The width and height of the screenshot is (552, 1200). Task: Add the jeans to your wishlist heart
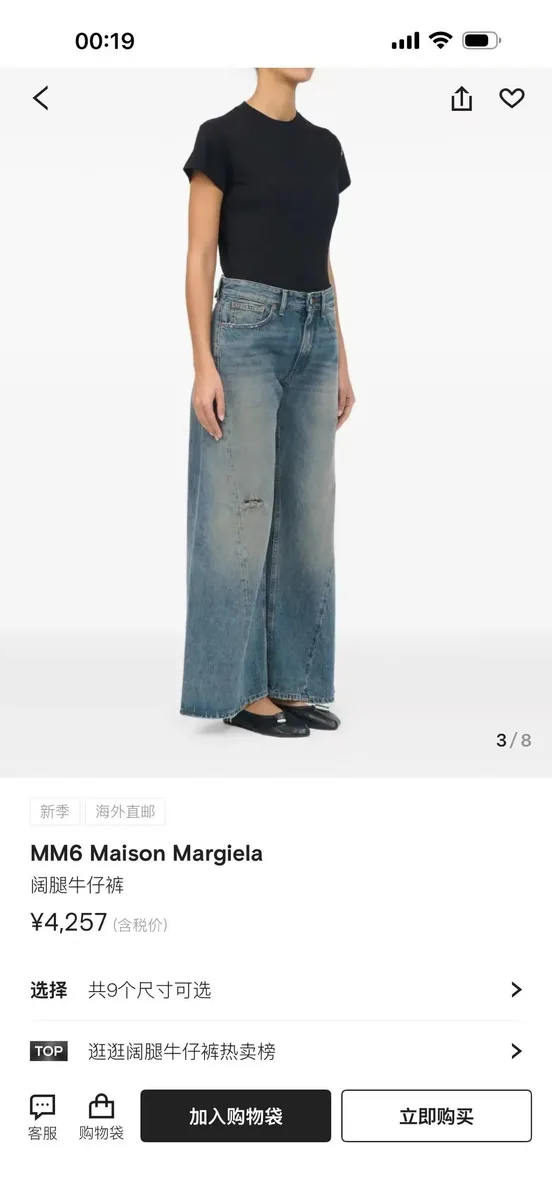512,98
